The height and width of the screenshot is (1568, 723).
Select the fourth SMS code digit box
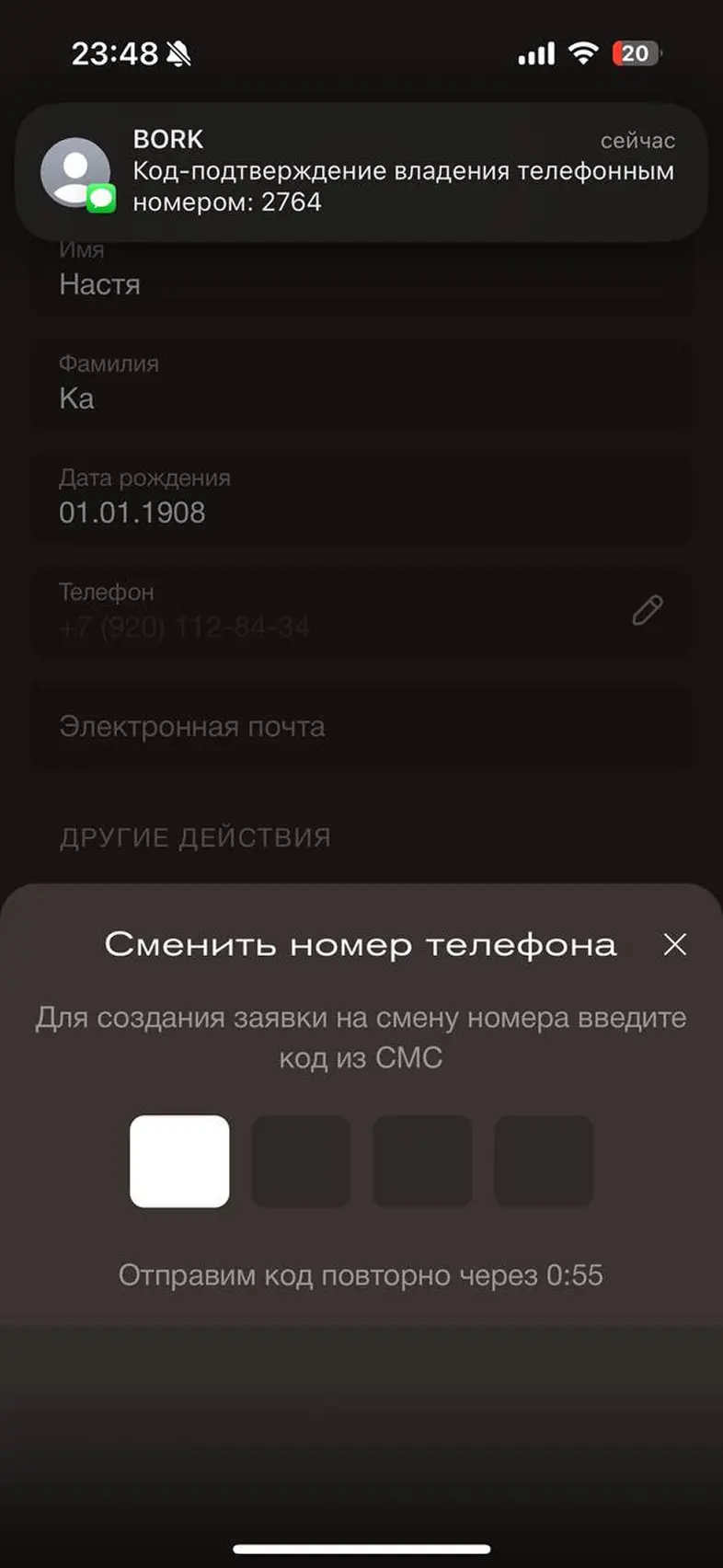[544, 1161]
